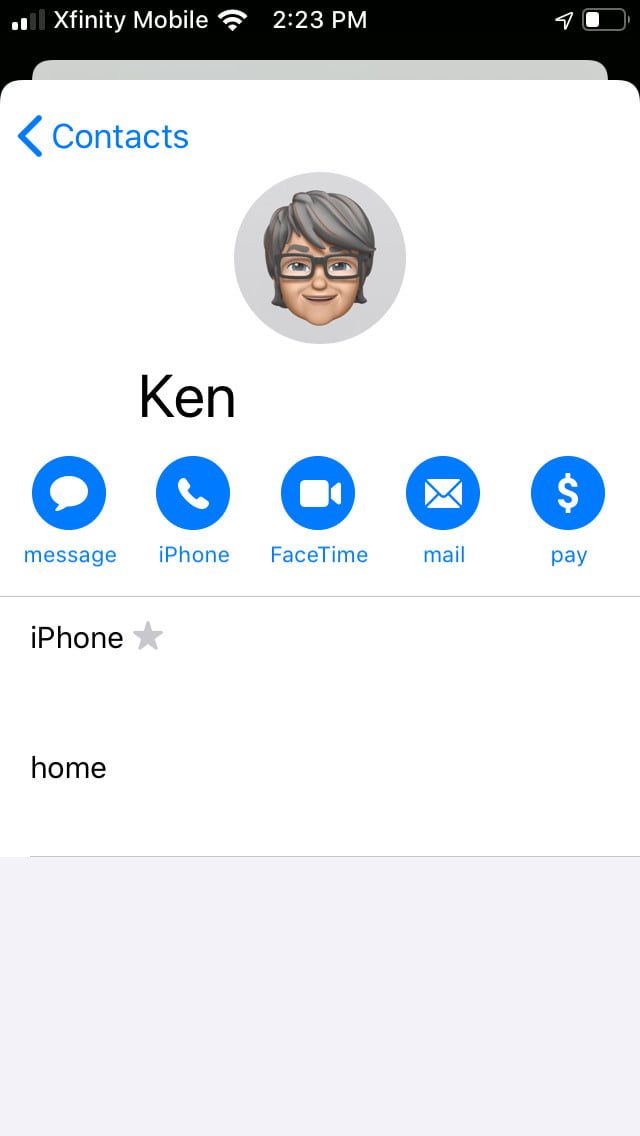Tap Ken's Memoji profile picture
Viewport: 640px width, 1136px height.
pos(319,258)
